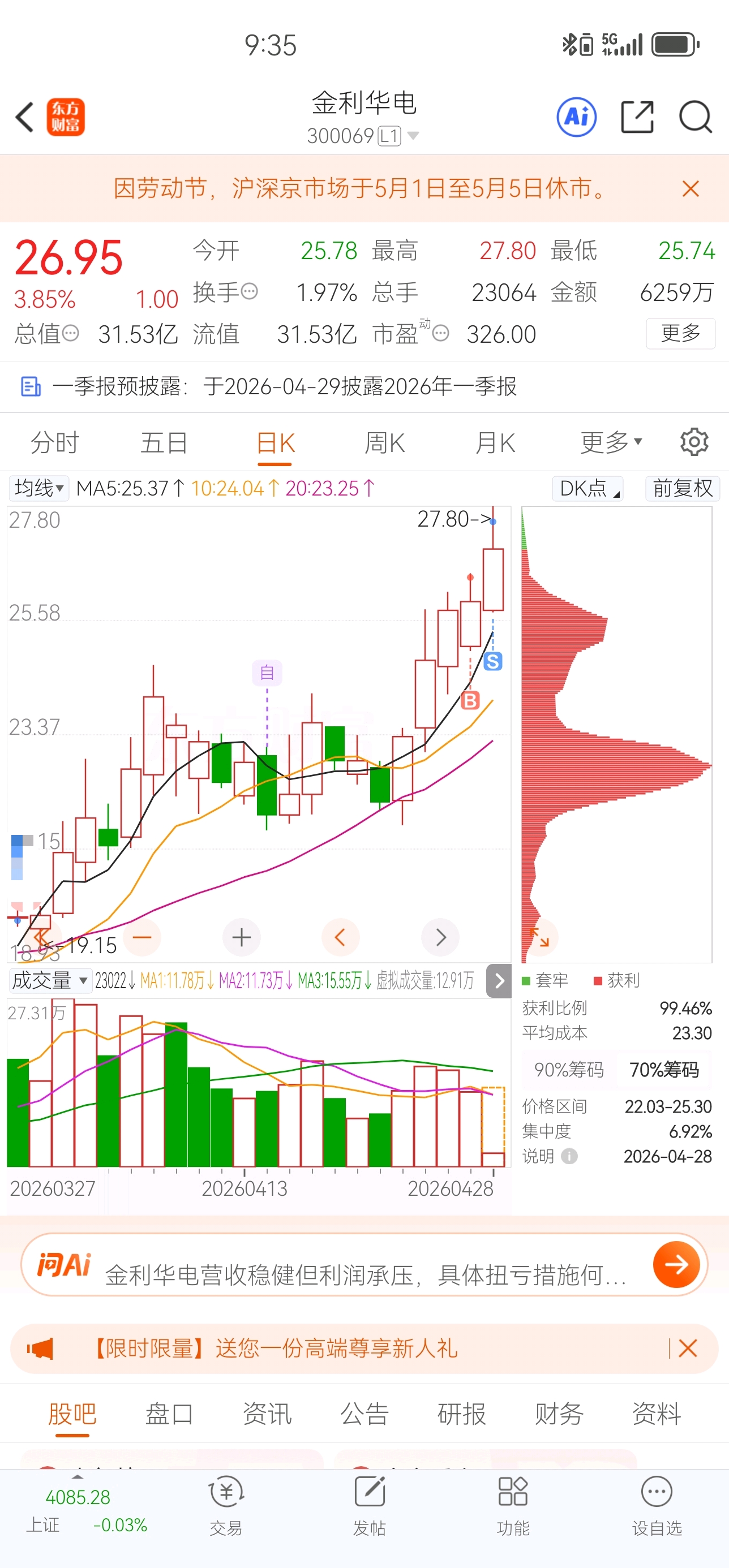Screen dimensions: 729x1568
Task: Open 交易 in the bottom bar
Action: pyautogui.click(x=226, y=1505)
